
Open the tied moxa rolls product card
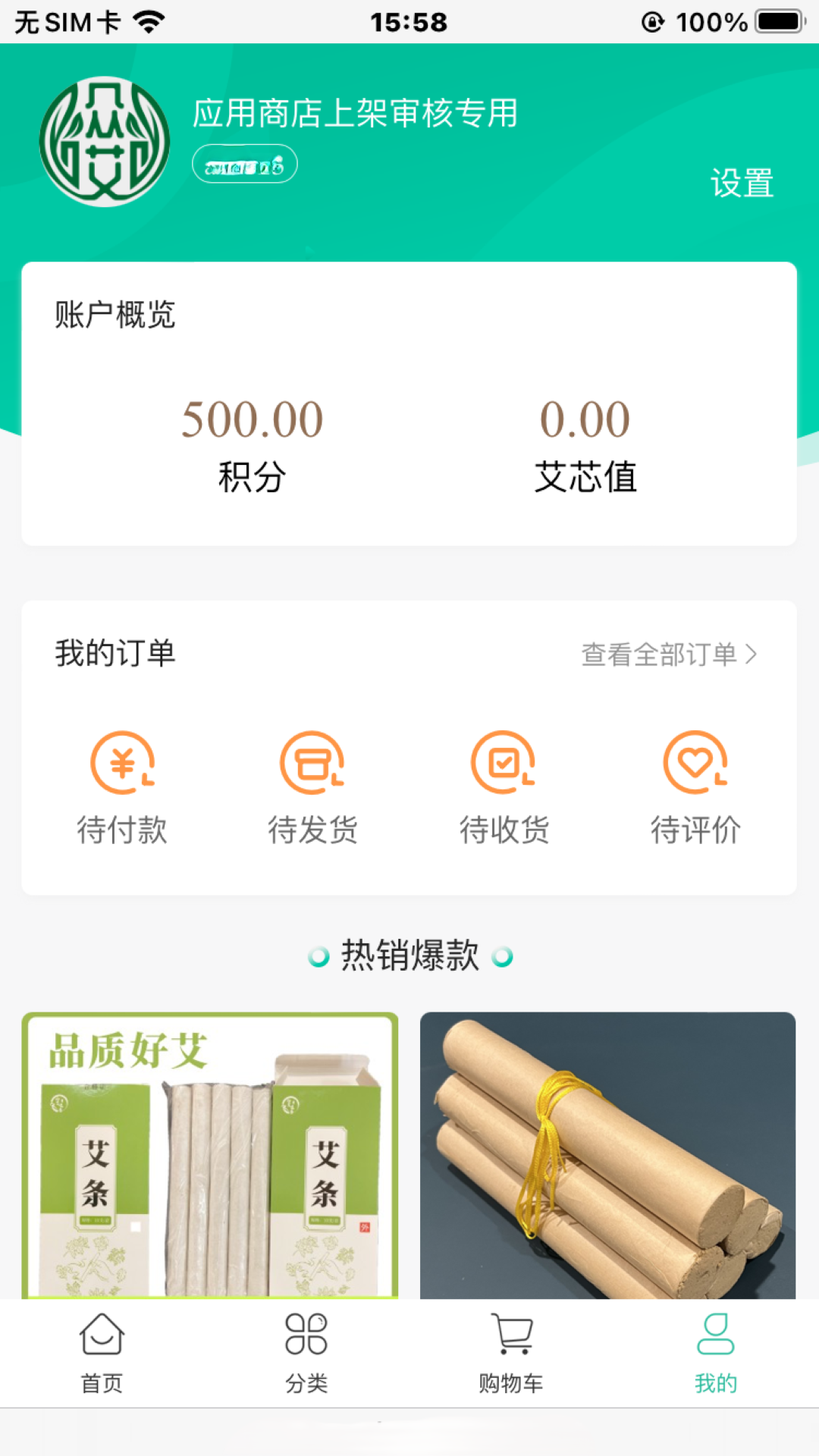[607, 1155]
